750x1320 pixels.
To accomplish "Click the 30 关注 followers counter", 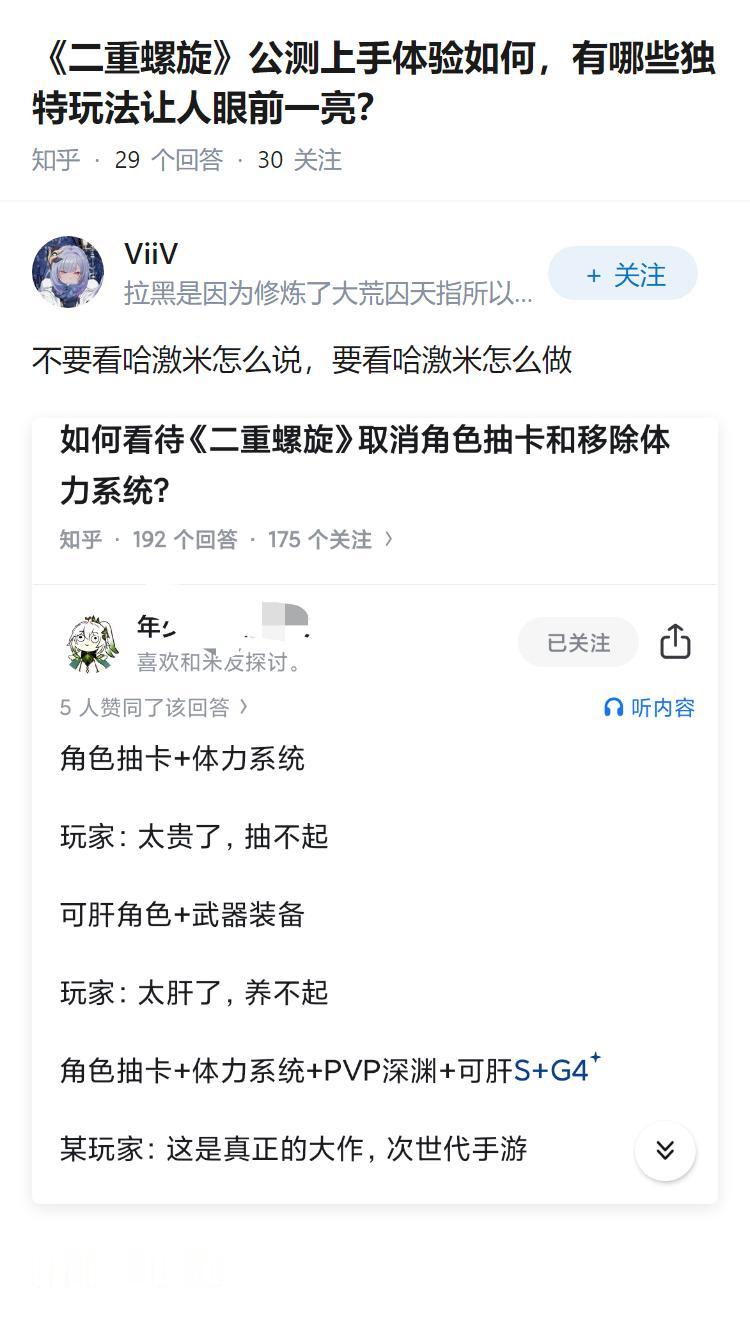I will 300,160.
